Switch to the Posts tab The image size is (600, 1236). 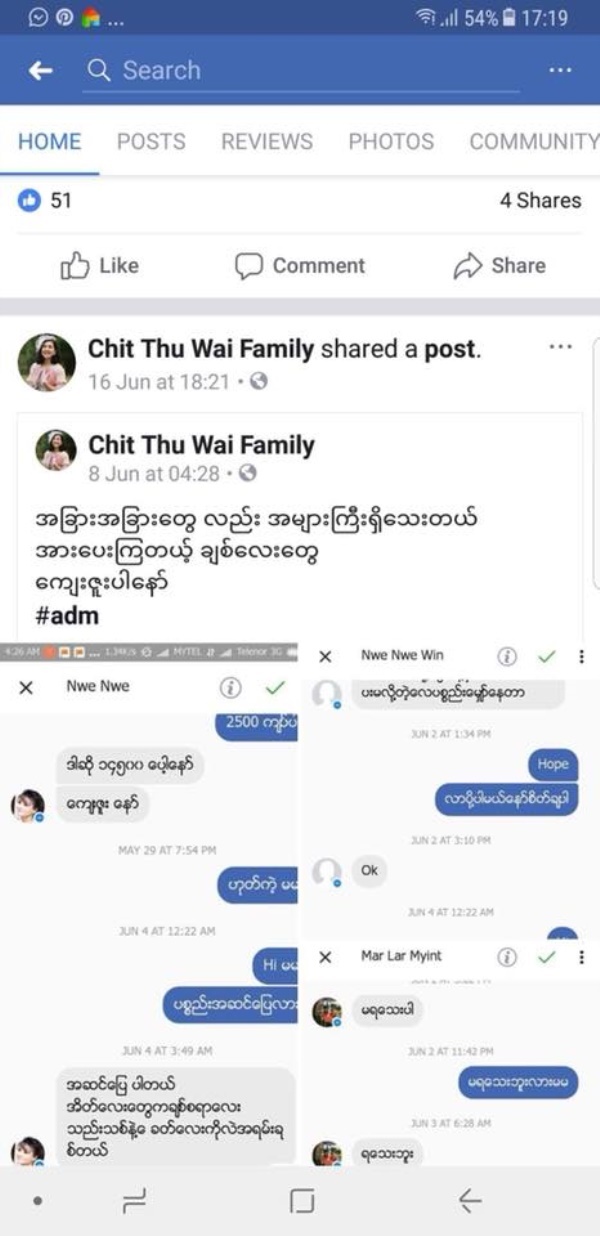151,142
